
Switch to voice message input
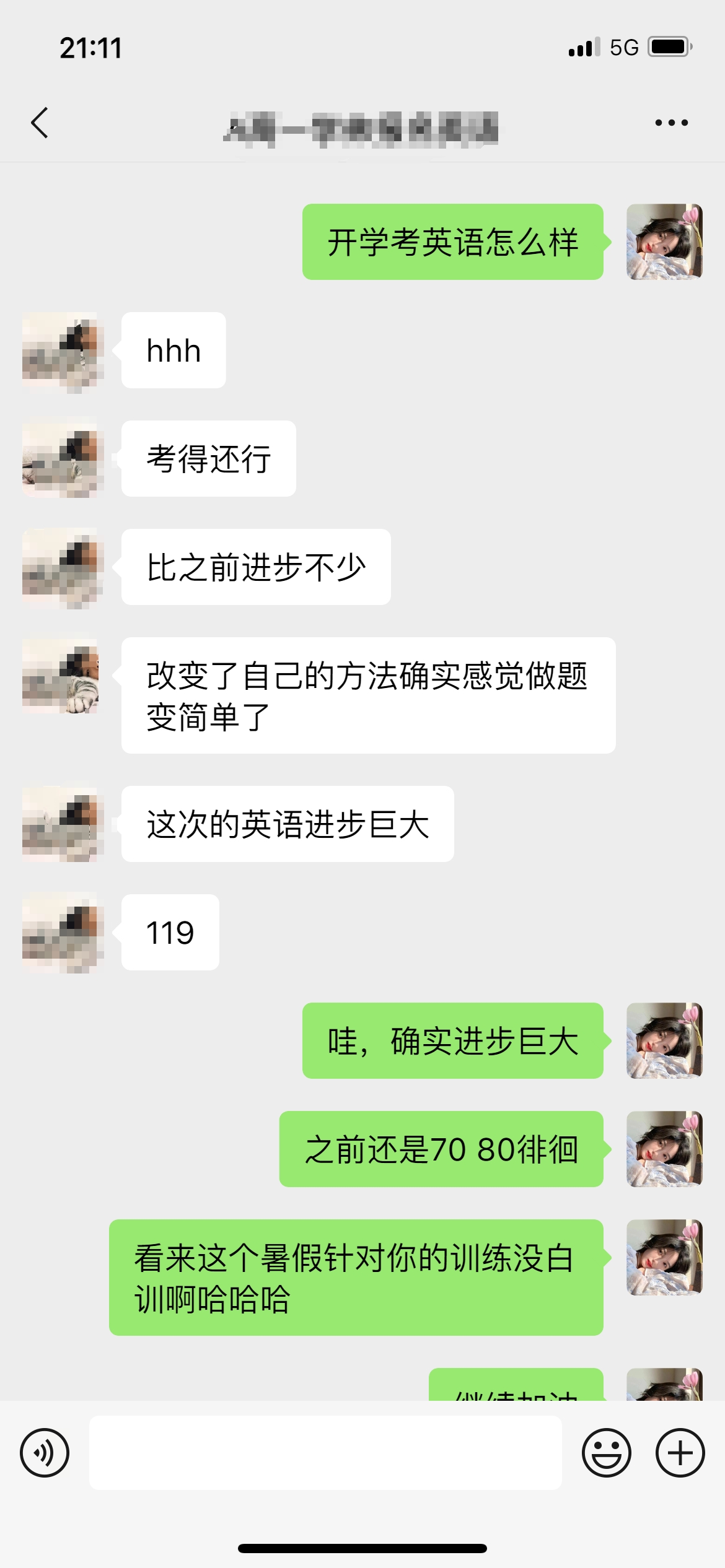point(45,1453)
